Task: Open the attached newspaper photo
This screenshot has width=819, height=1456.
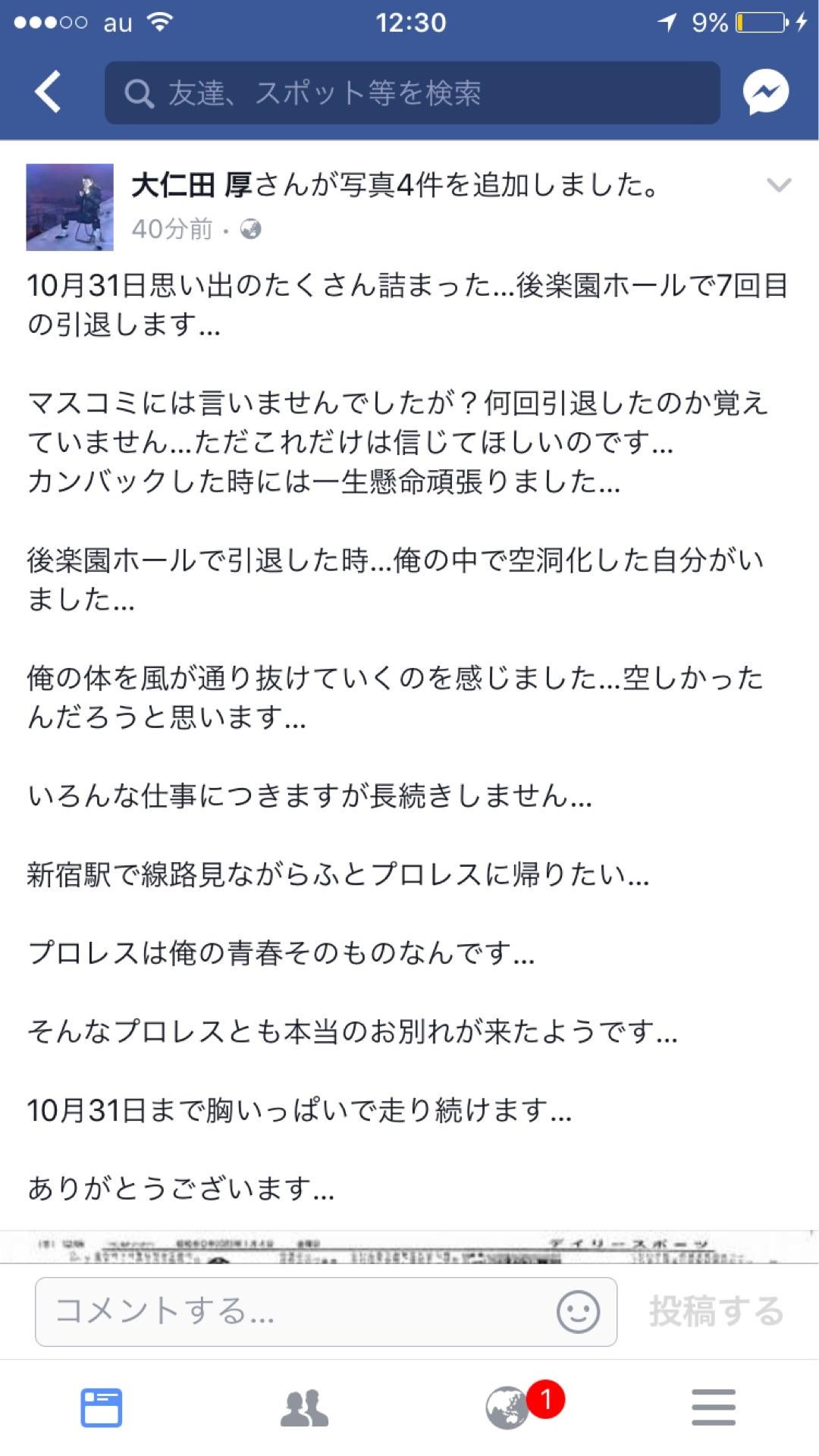Action: pyautogui.click(x=409, y=1247)
